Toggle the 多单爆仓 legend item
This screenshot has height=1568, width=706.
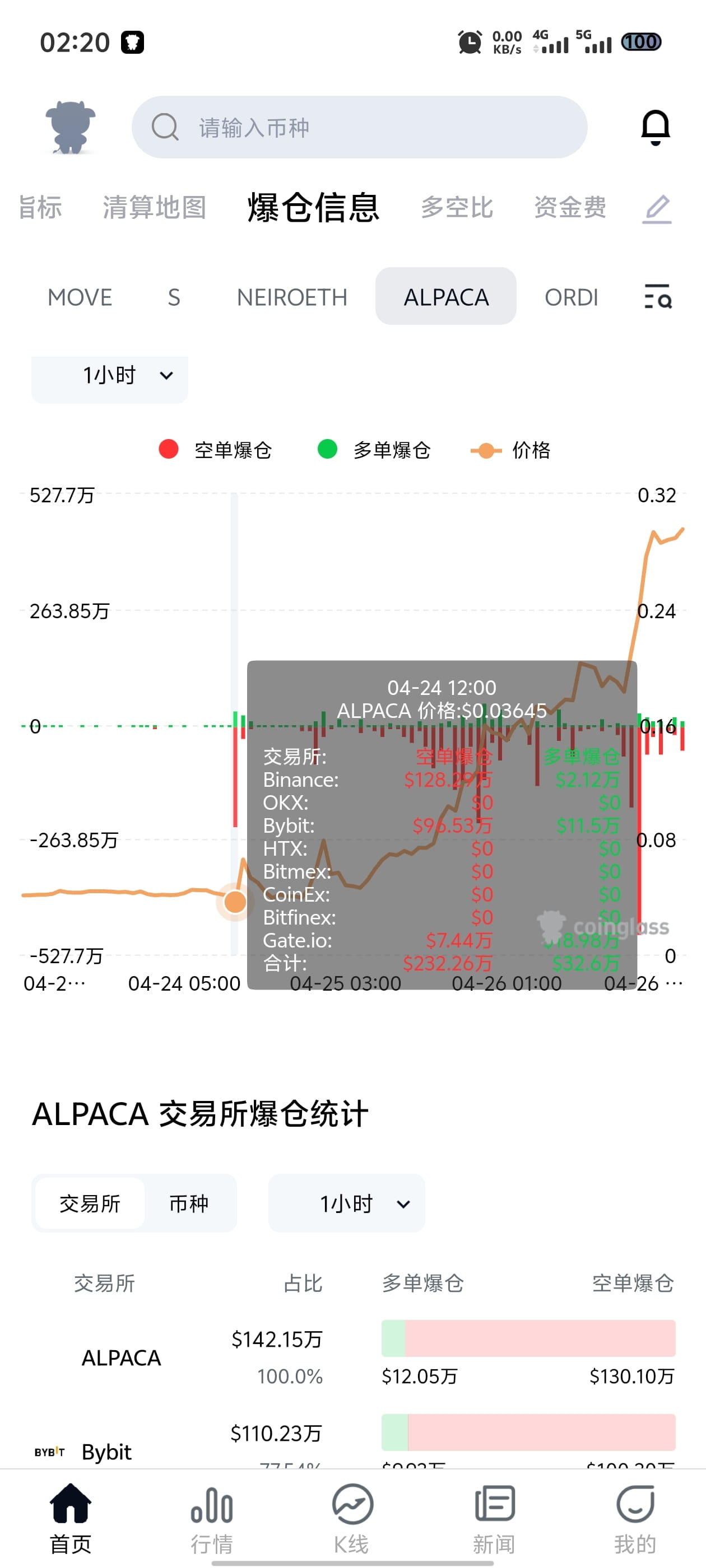click(x=377, y=450)
